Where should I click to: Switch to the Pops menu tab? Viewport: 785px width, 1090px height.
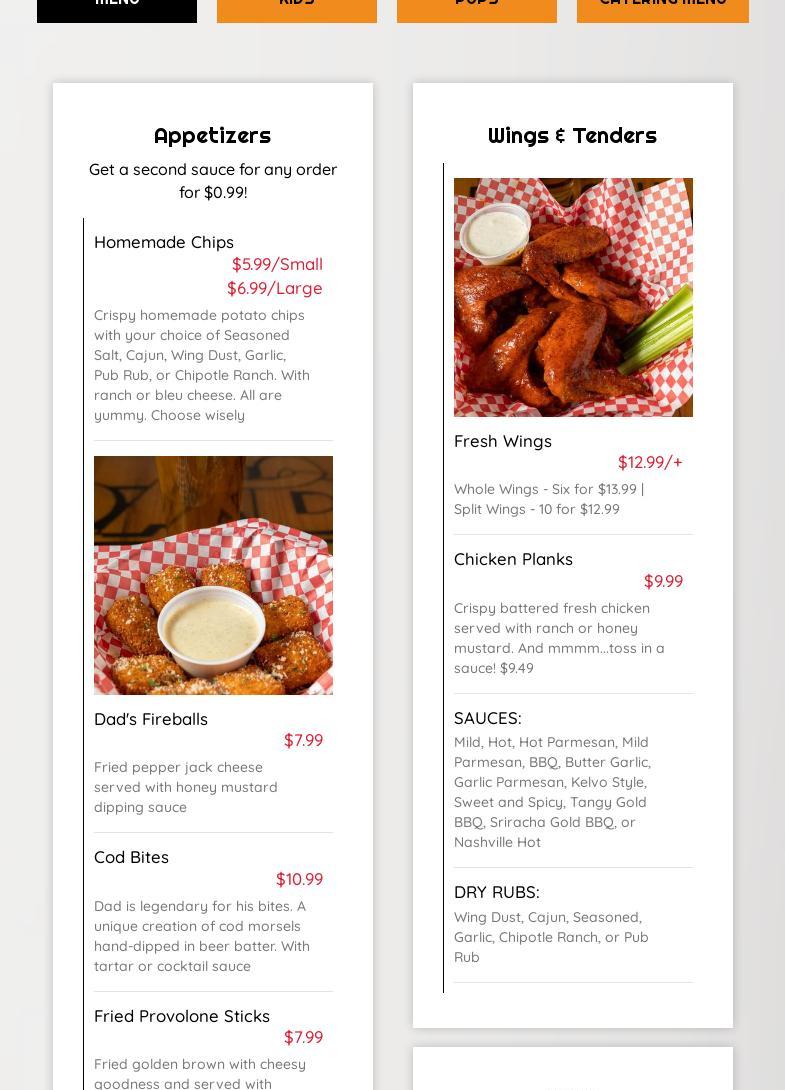click(x=476, y=8)
